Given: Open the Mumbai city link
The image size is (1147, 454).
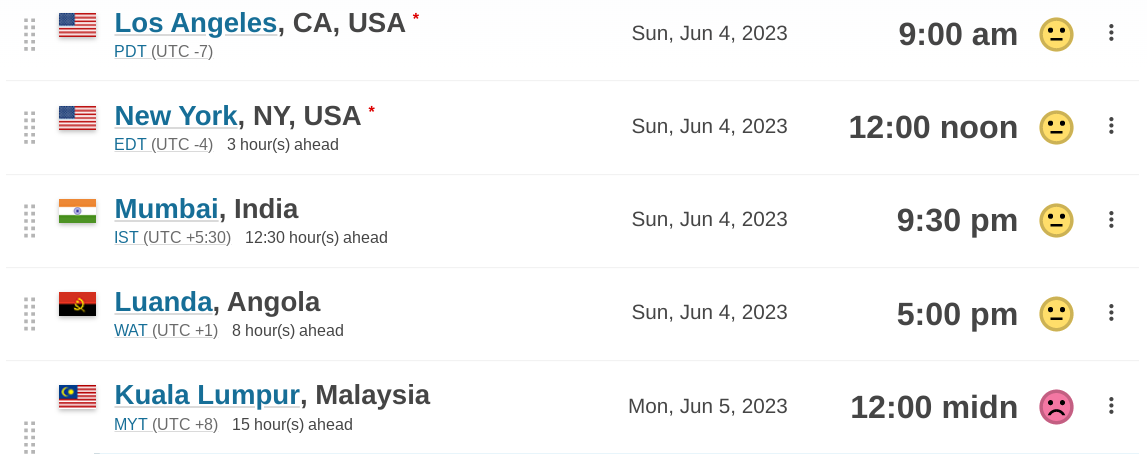Looking at the screenshot, I should tap(166, 209).
